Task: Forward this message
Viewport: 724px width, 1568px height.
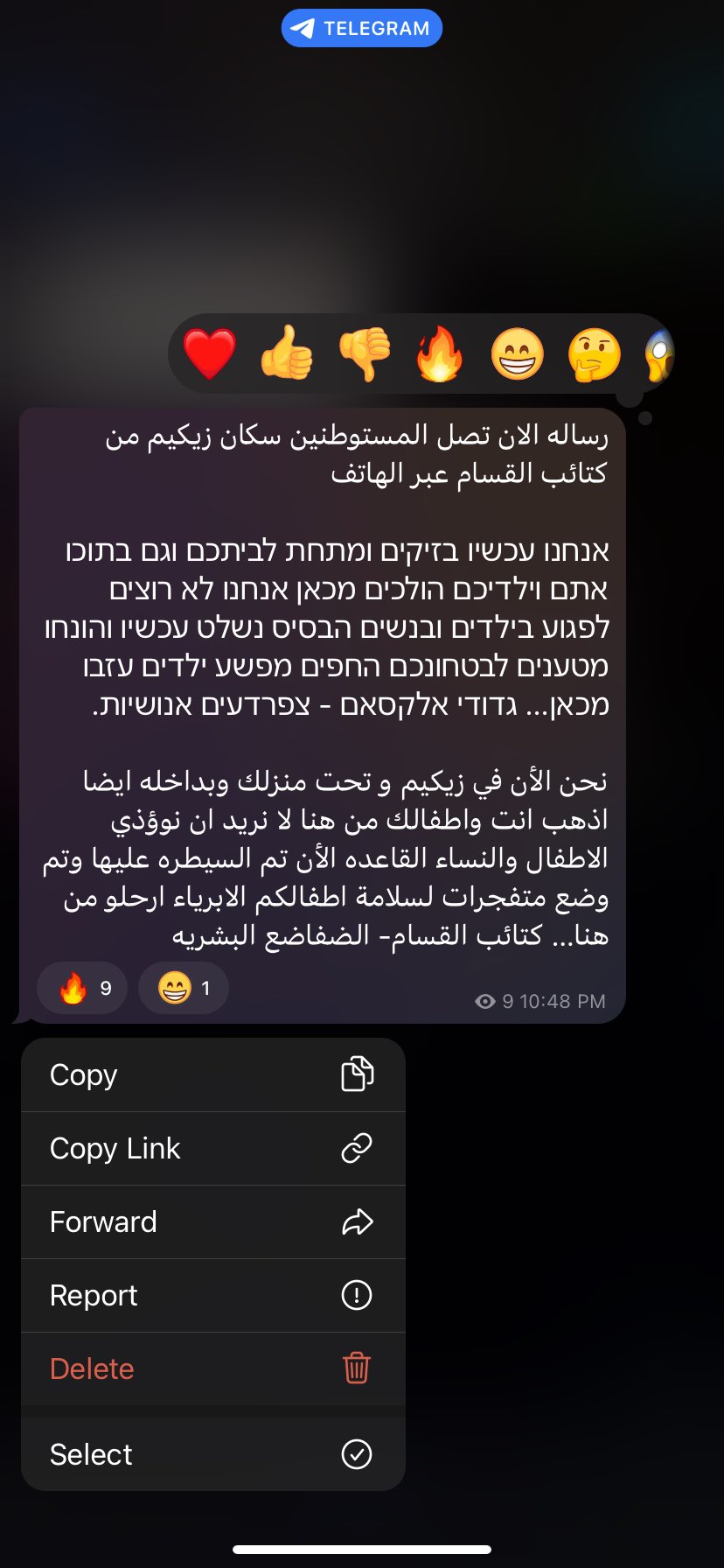Action: pos(212,1221)
